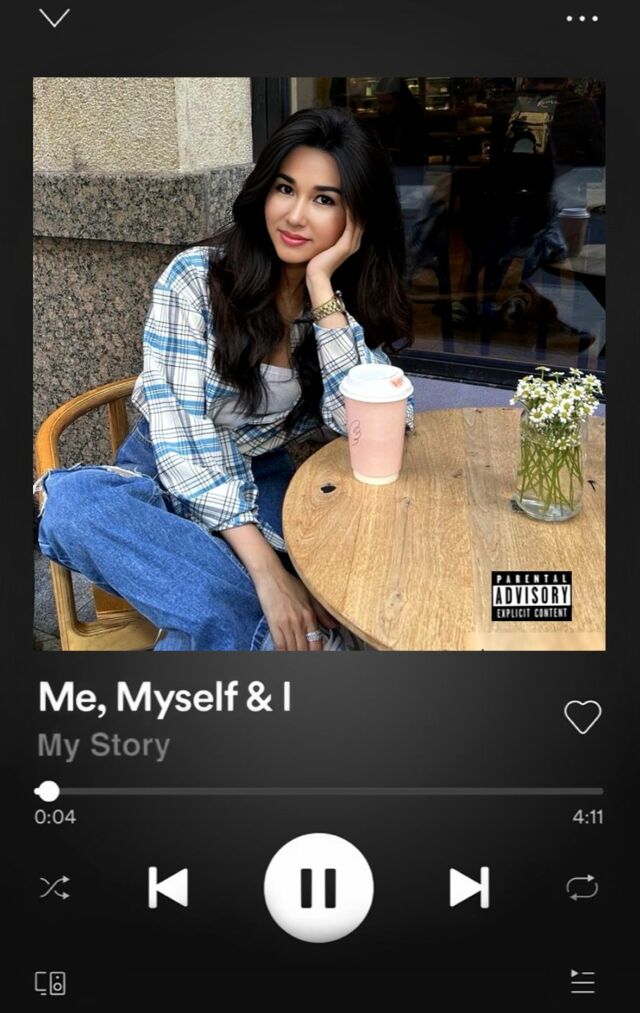Open the three-dot overflow menu
This screenshot has height=1013, width=640.
pyautogui.click(x=581, y=18)
